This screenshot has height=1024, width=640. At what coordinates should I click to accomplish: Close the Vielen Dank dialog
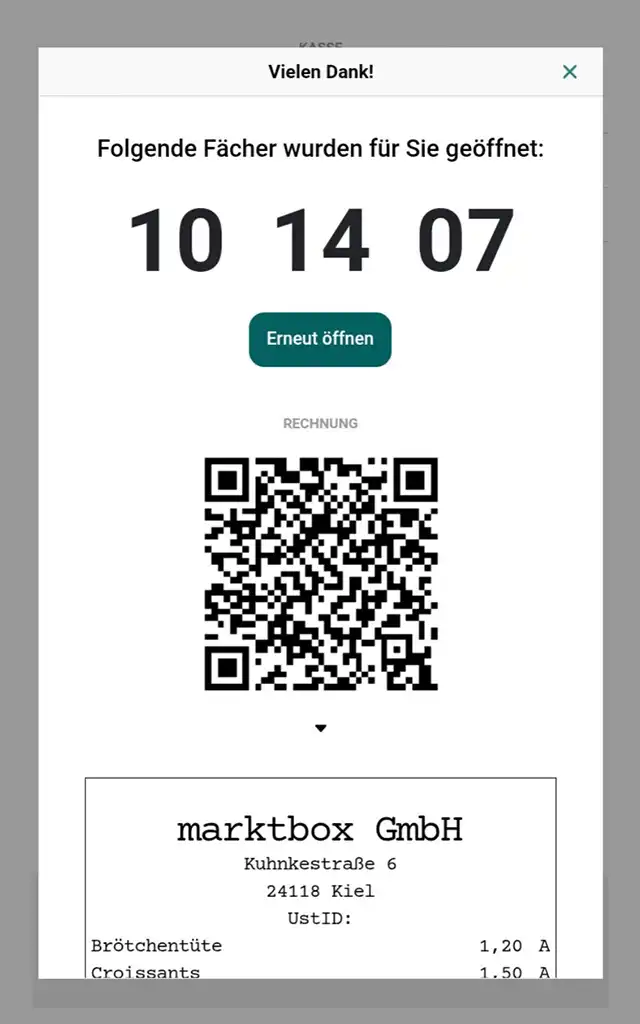tap(570, 72)
